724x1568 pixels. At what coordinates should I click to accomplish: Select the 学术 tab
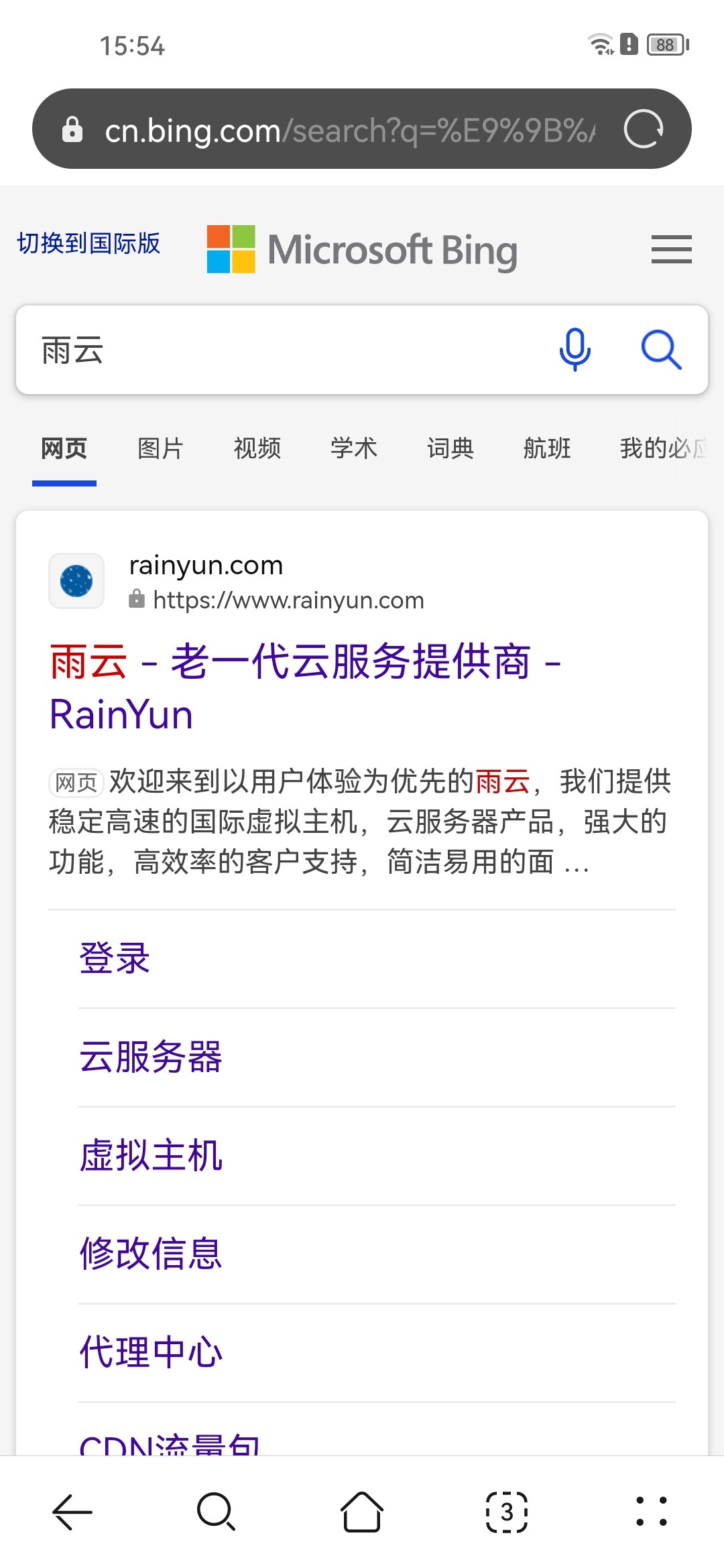pos(354,448)
